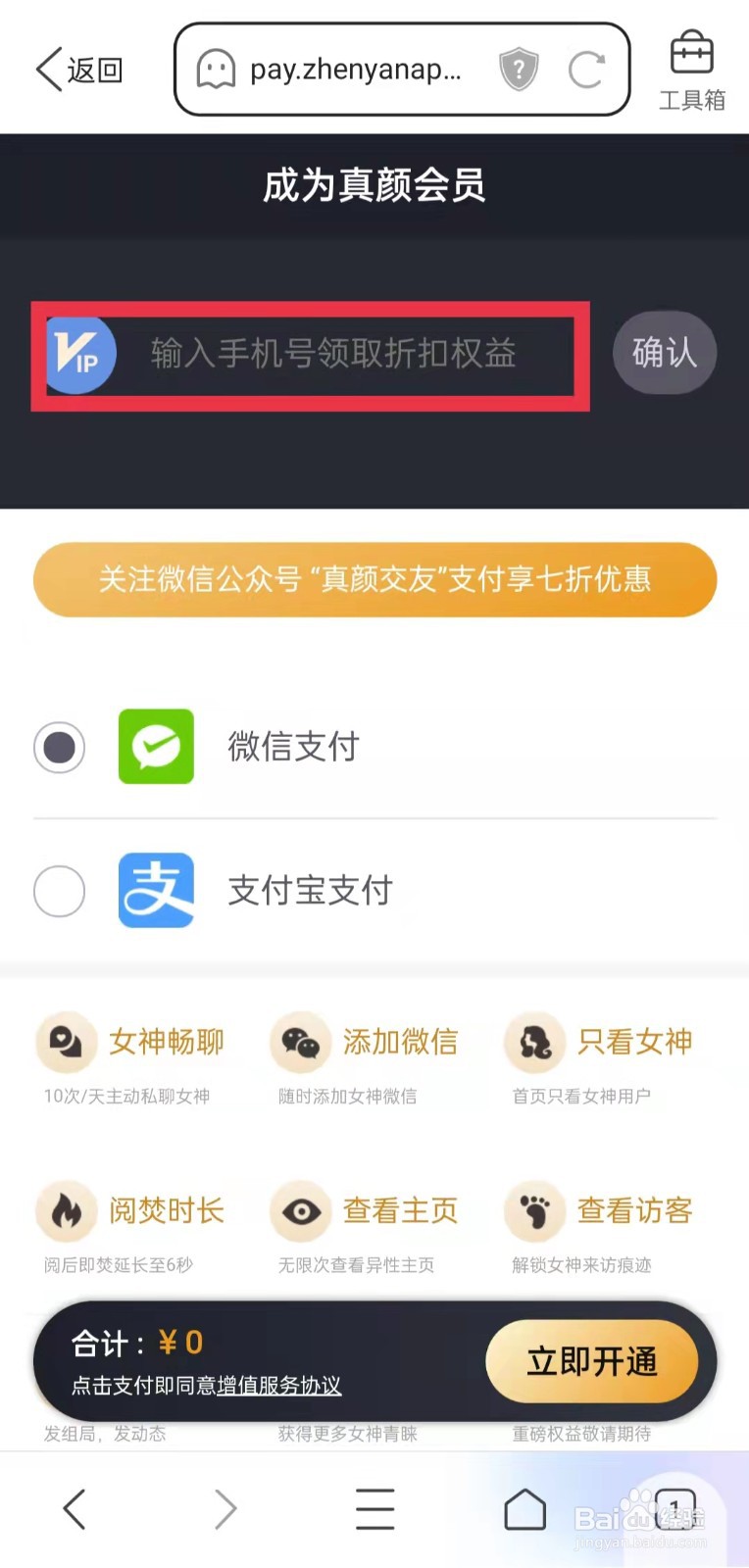The width and height of the screenshot is (749, 1568).
Task: Select the WeChat Pay radio button
Action: click(x=59, y=747)
